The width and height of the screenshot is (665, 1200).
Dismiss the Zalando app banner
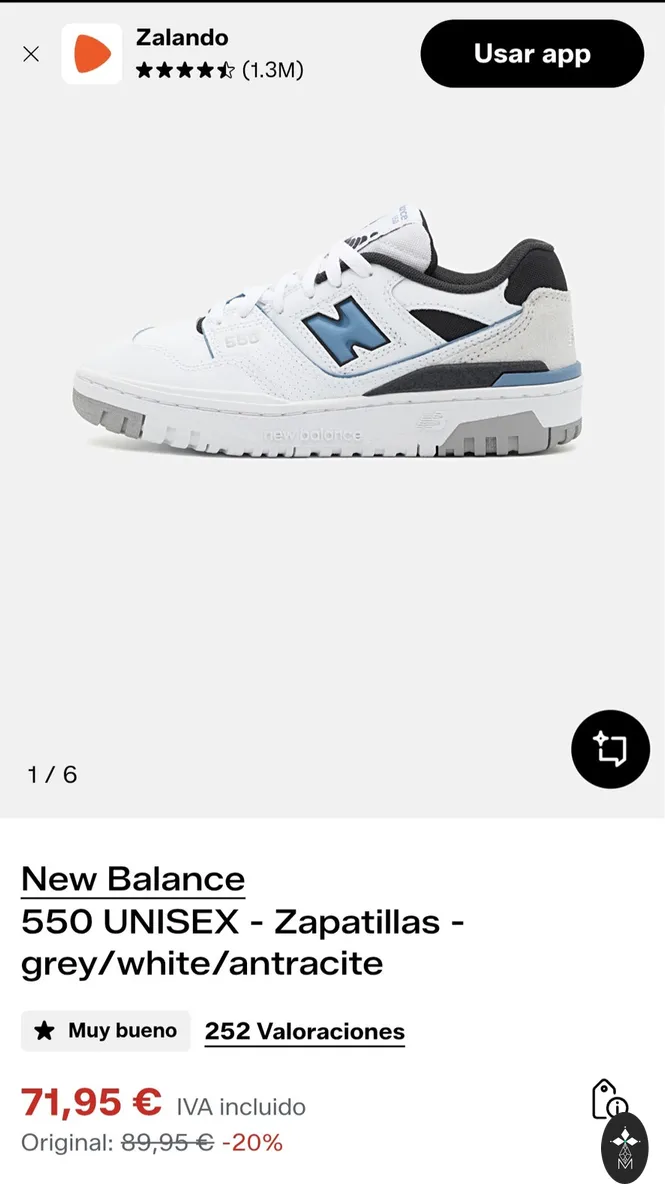[31, 54]
